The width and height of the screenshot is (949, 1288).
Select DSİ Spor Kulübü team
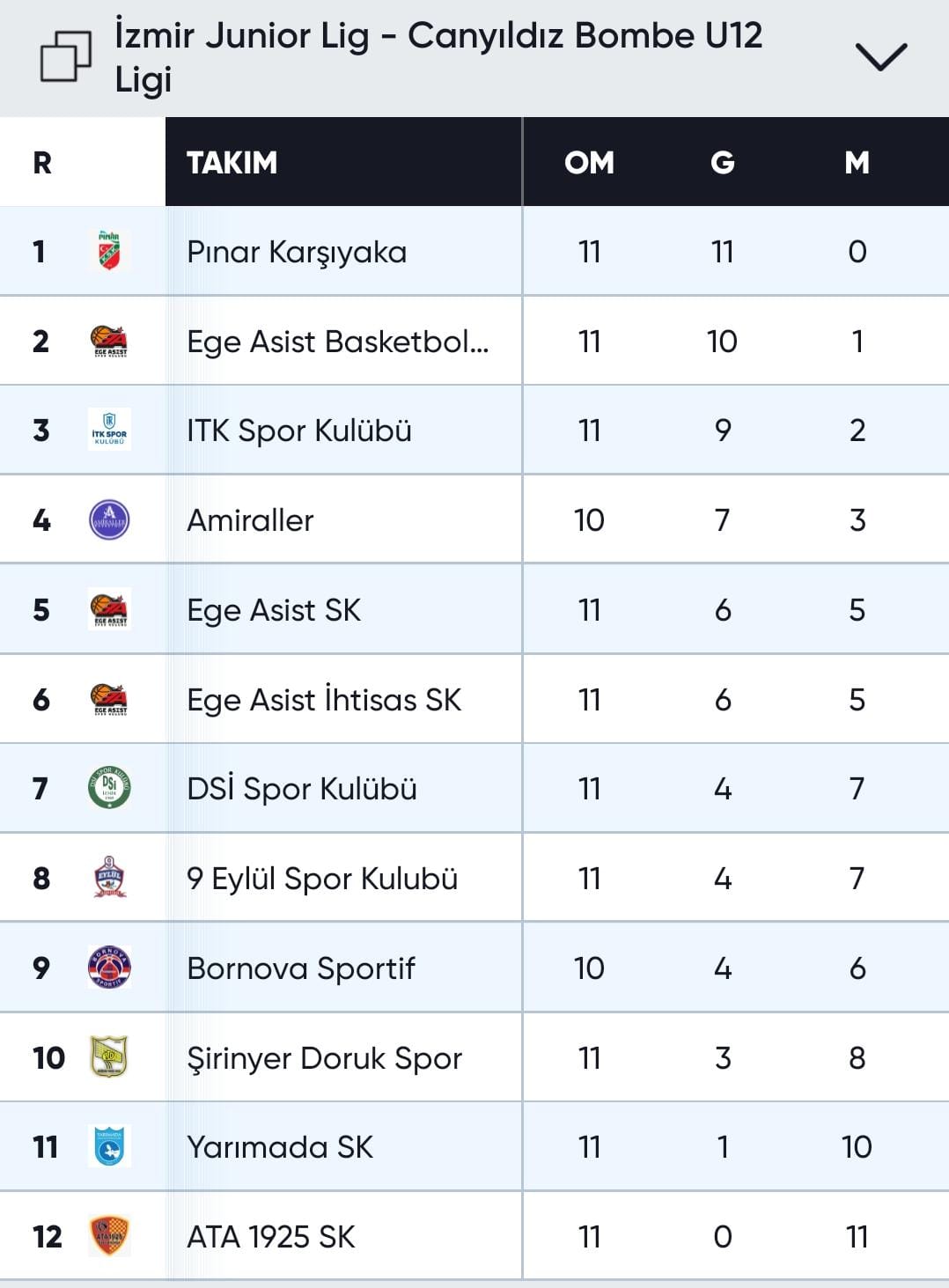pos(302,789)
